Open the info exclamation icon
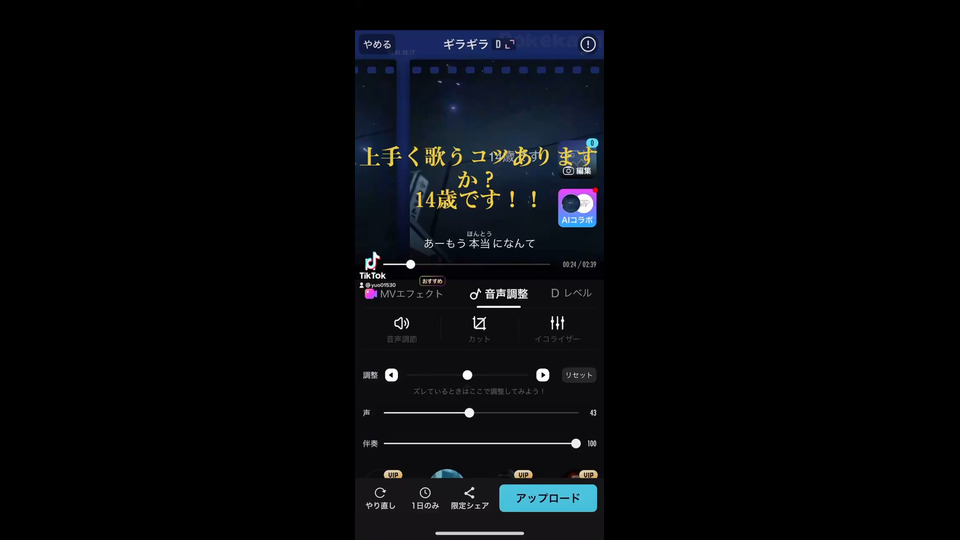960x540 pixels. (588, 44)
